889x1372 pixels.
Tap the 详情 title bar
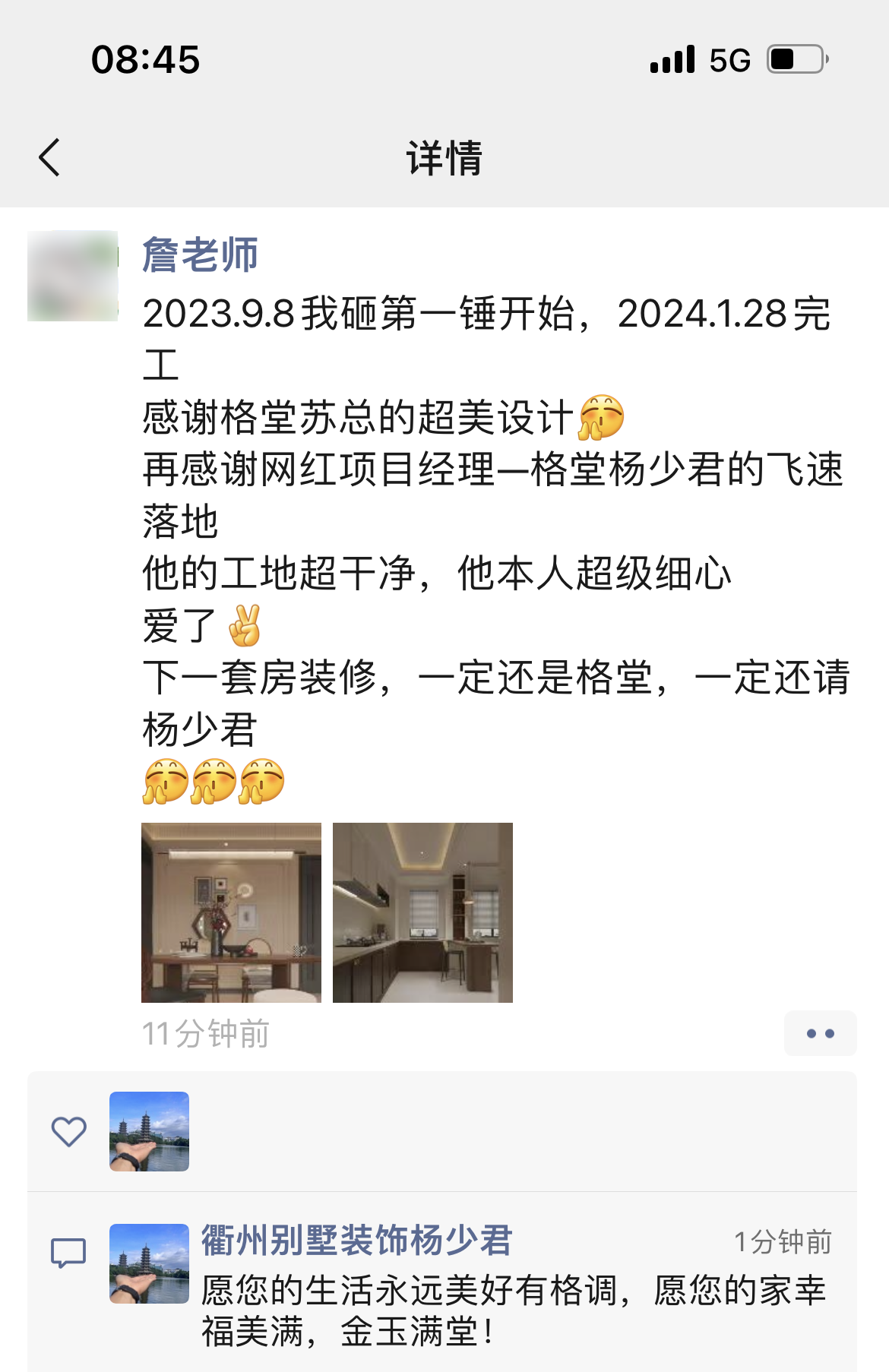point(444,157)
